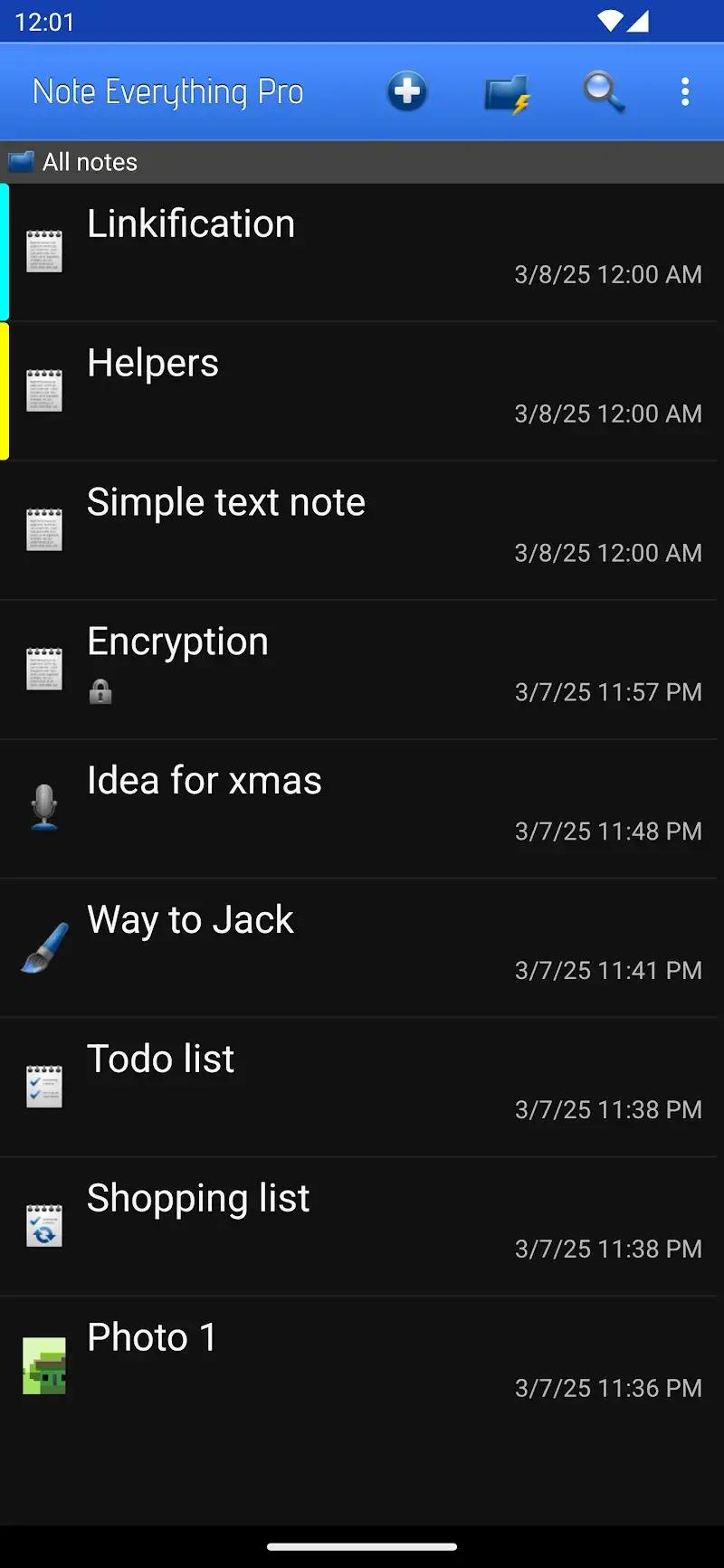Click the note pad icon next to Helpers
This screenshot has height=1568, width=724.
(x=44, y=388)
